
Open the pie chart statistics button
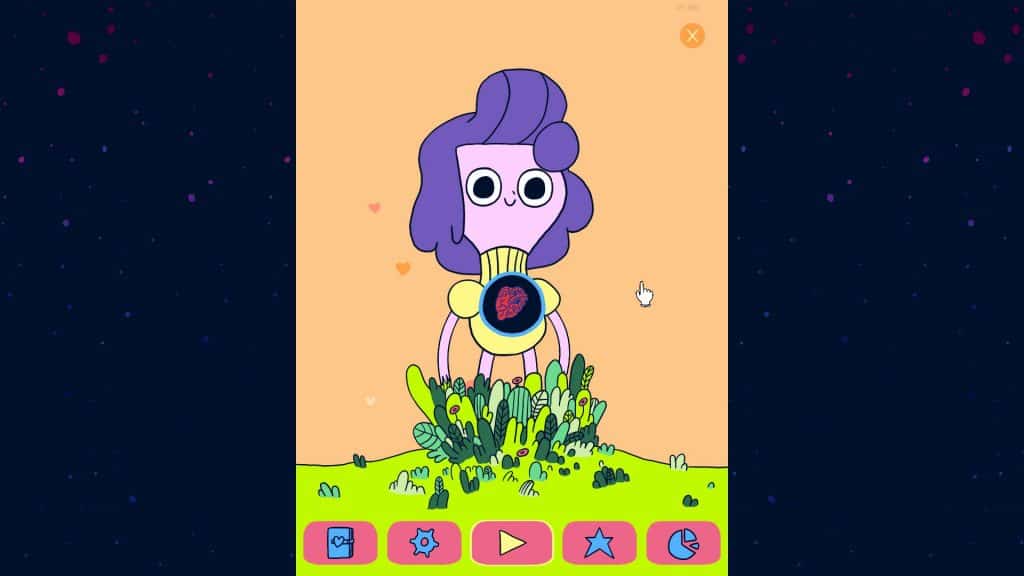[683, 543]
